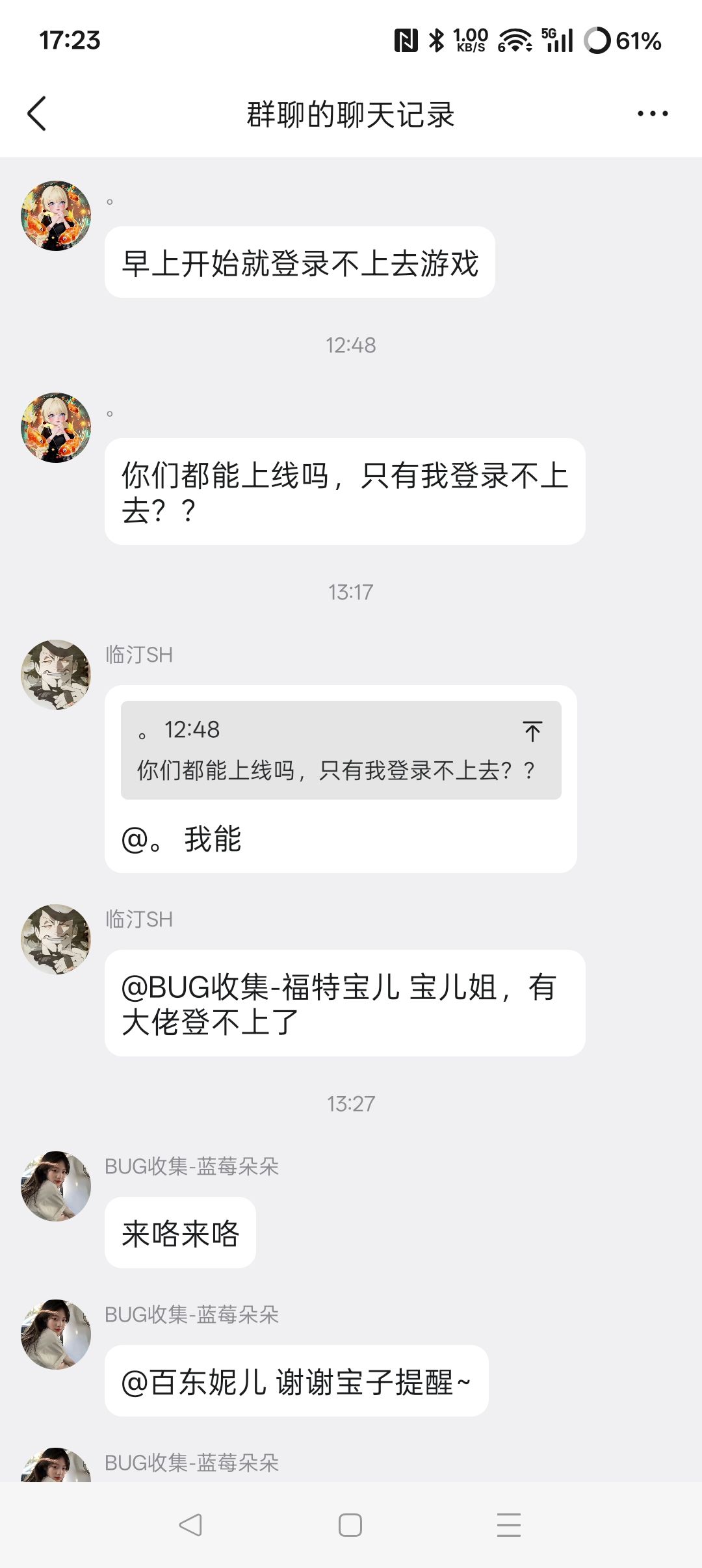Open the three-dot overflow menu

pos(652,114)
